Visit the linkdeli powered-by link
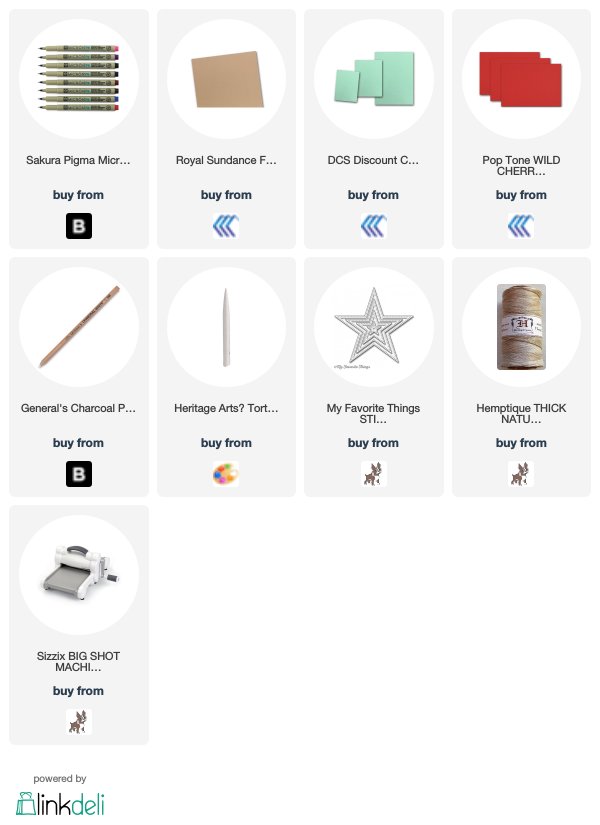This screenshot has height=825, width=600. tap(60, 802)
